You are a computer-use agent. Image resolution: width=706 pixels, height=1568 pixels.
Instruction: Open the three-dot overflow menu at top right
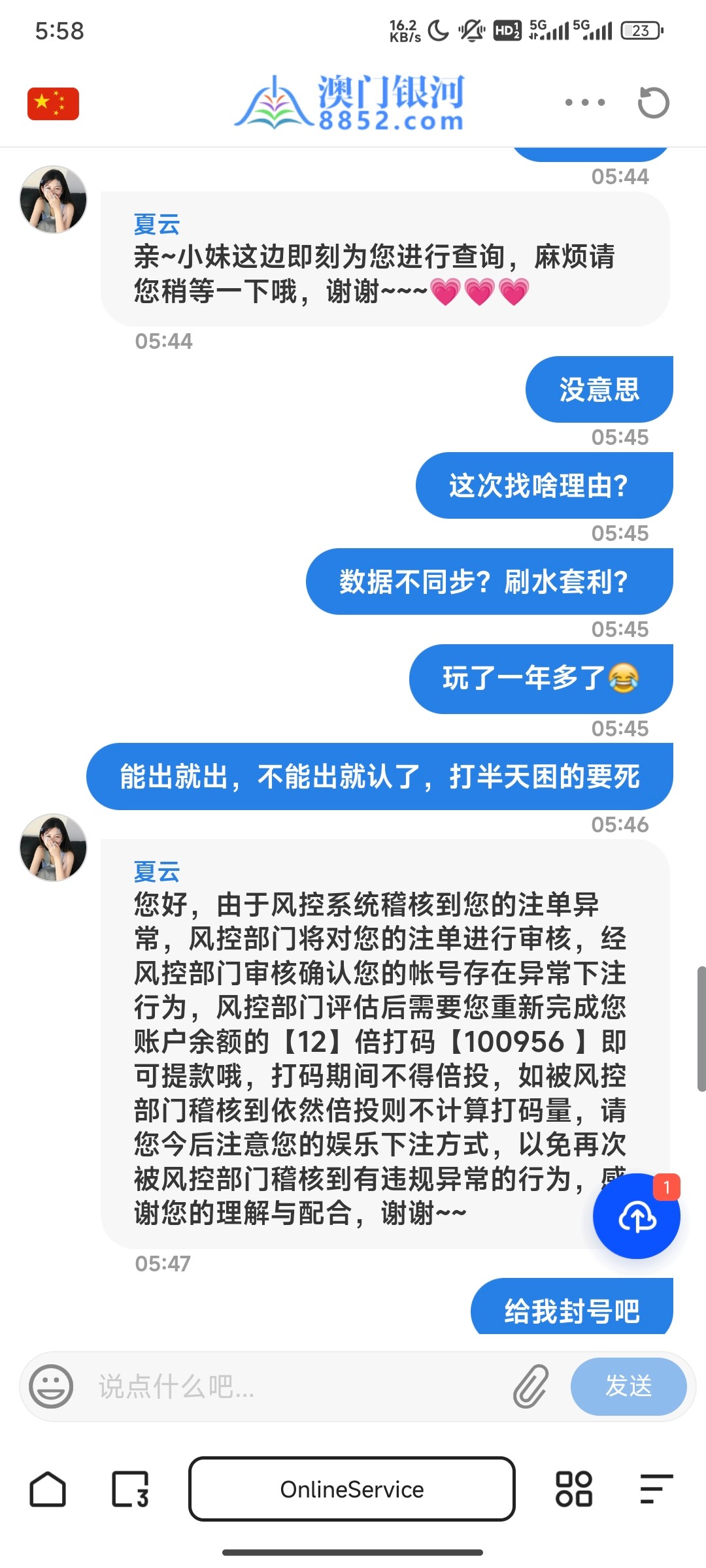point(584,102)
